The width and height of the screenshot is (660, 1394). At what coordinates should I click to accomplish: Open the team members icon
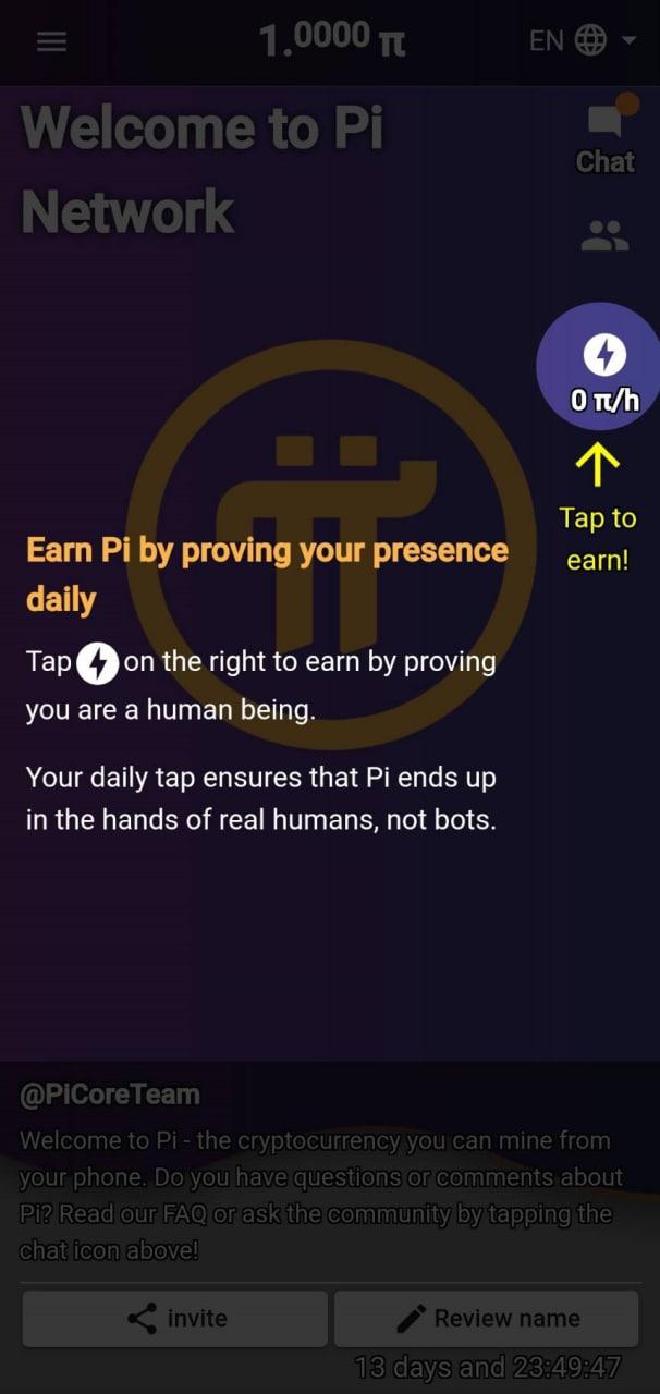pos(604,236)
